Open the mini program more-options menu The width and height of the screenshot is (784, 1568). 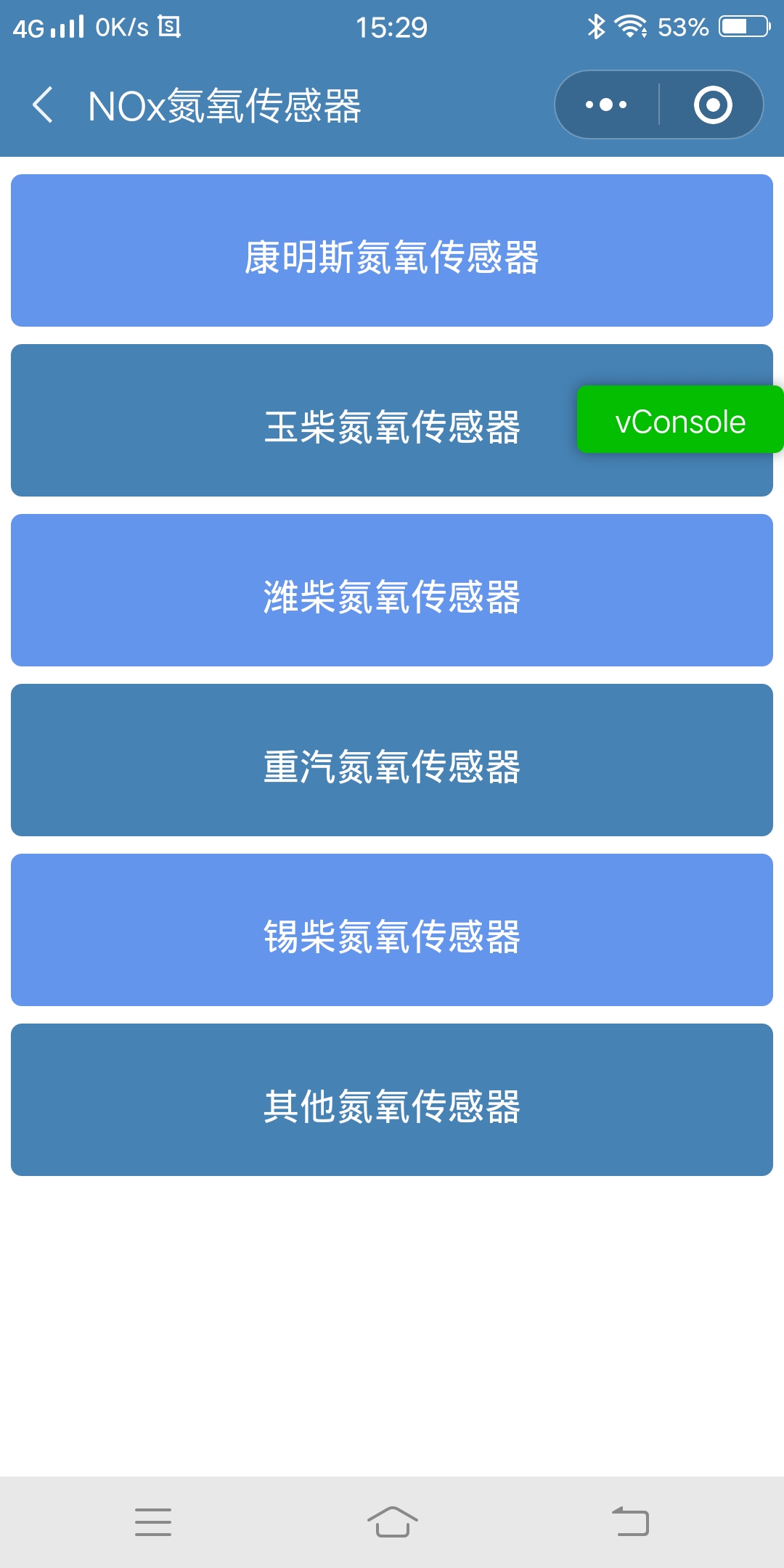coord(606,105)
